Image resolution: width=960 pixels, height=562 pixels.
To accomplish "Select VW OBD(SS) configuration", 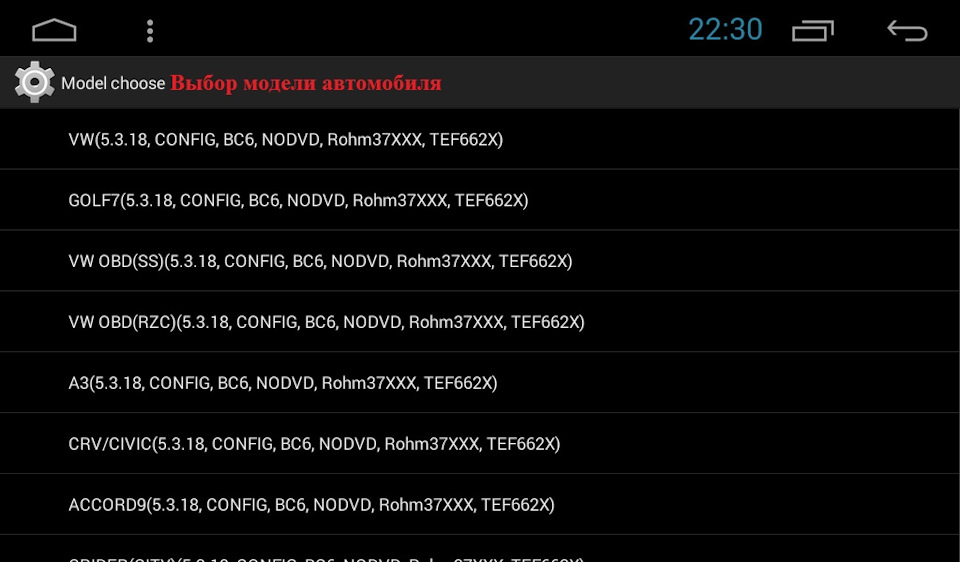I will pos(320,261).
